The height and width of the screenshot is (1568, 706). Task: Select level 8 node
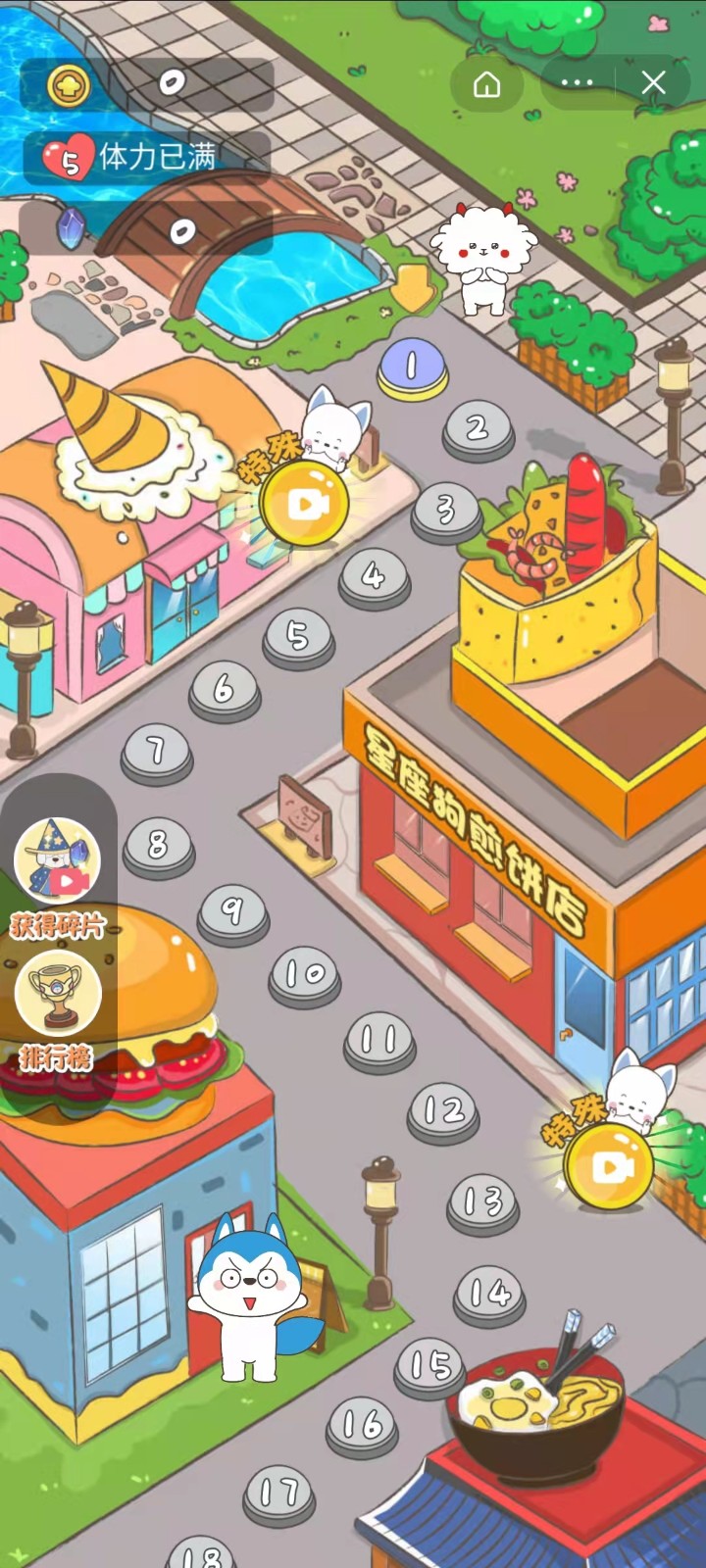click(158, 847)
